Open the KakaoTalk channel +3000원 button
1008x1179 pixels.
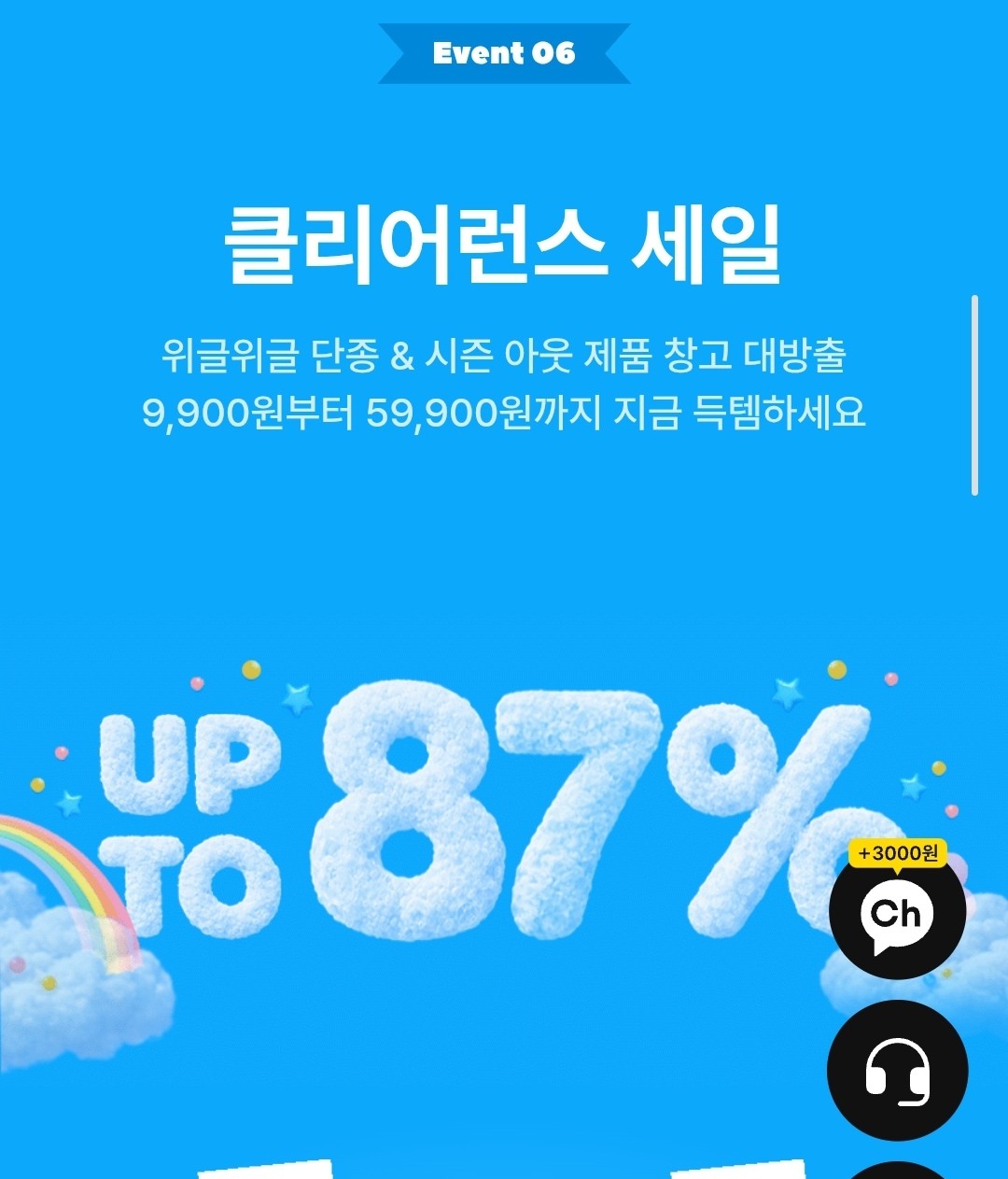897,912
